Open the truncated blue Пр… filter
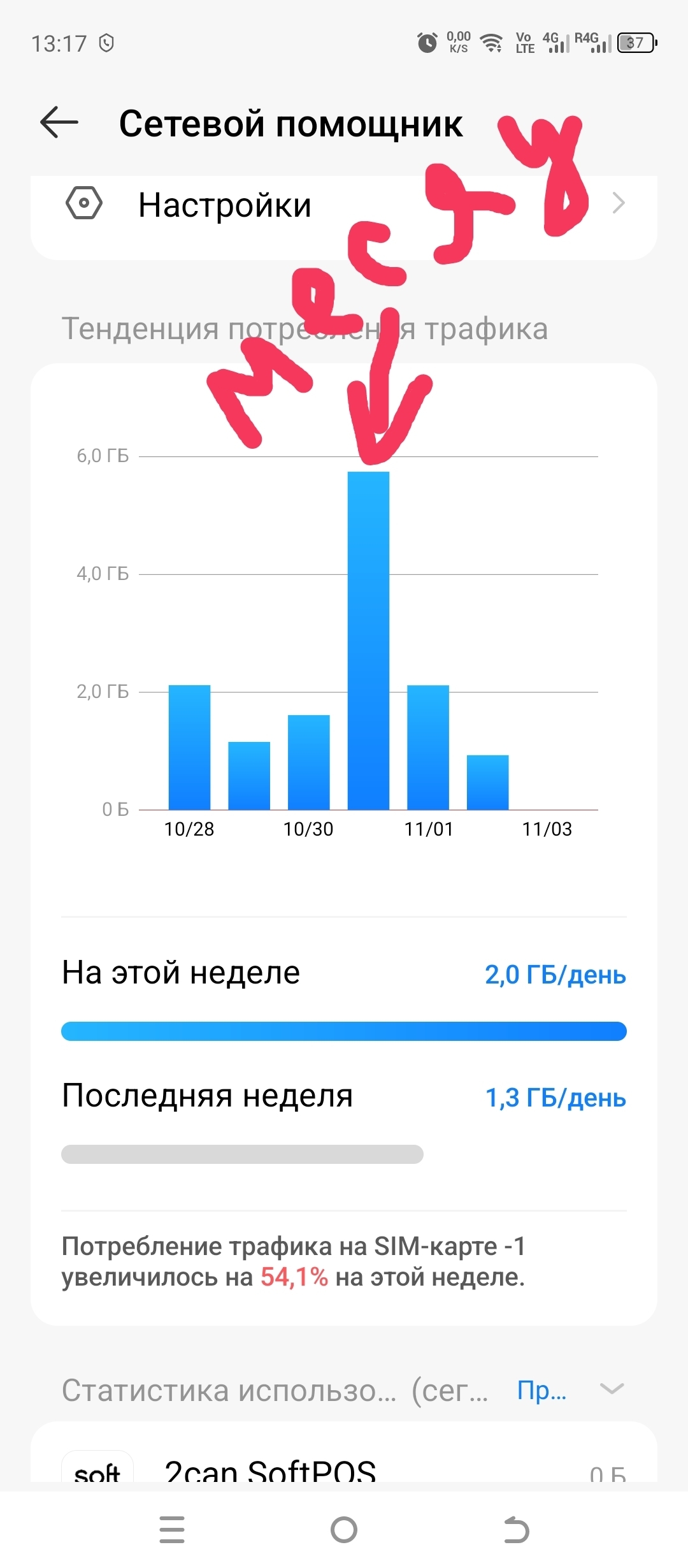688x1568 pixels. (x=541, y=1390)
